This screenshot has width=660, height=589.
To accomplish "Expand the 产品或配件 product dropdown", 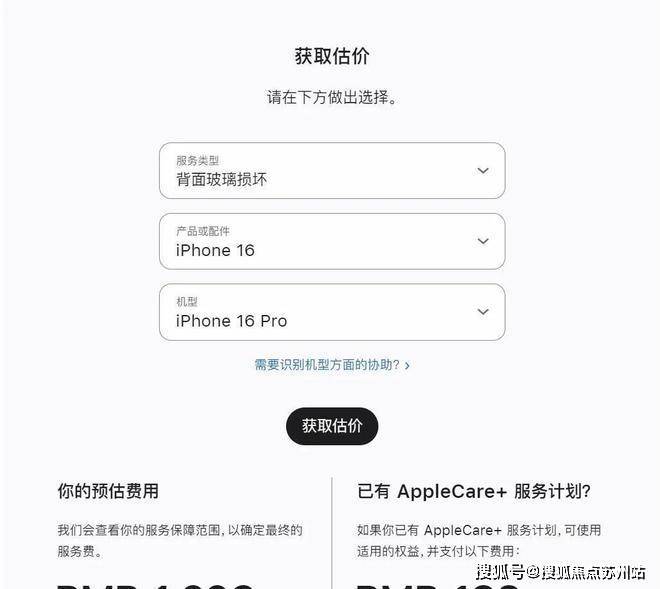I will [331, 241].
